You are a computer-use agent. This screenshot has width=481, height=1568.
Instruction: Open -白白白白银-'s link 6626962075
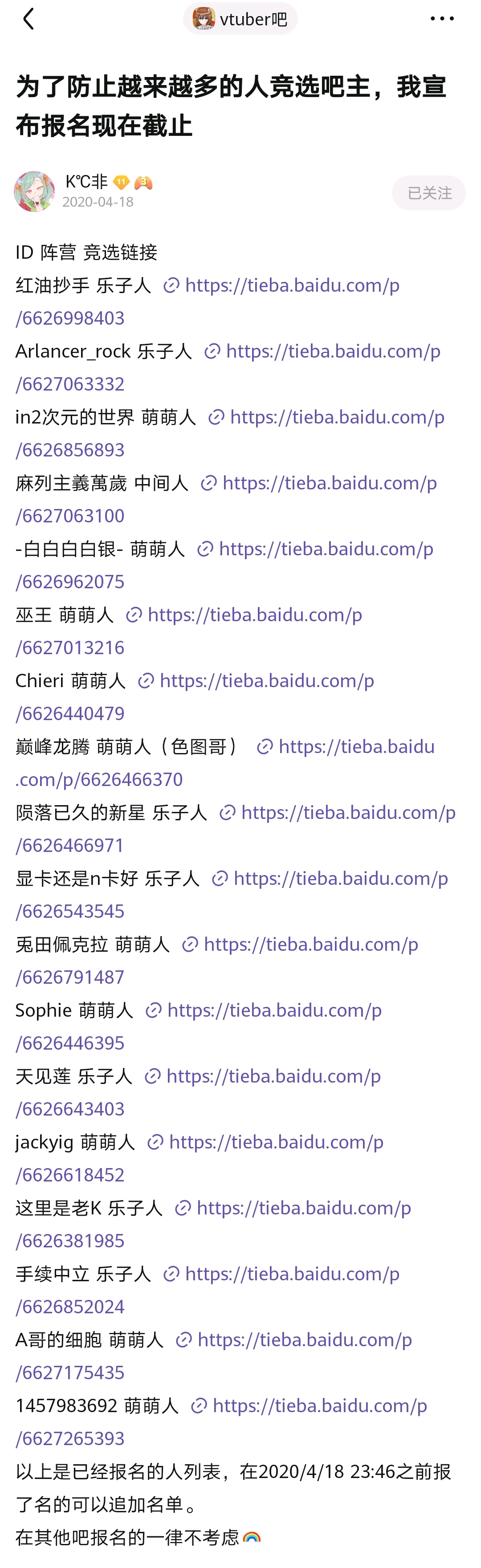325,549
